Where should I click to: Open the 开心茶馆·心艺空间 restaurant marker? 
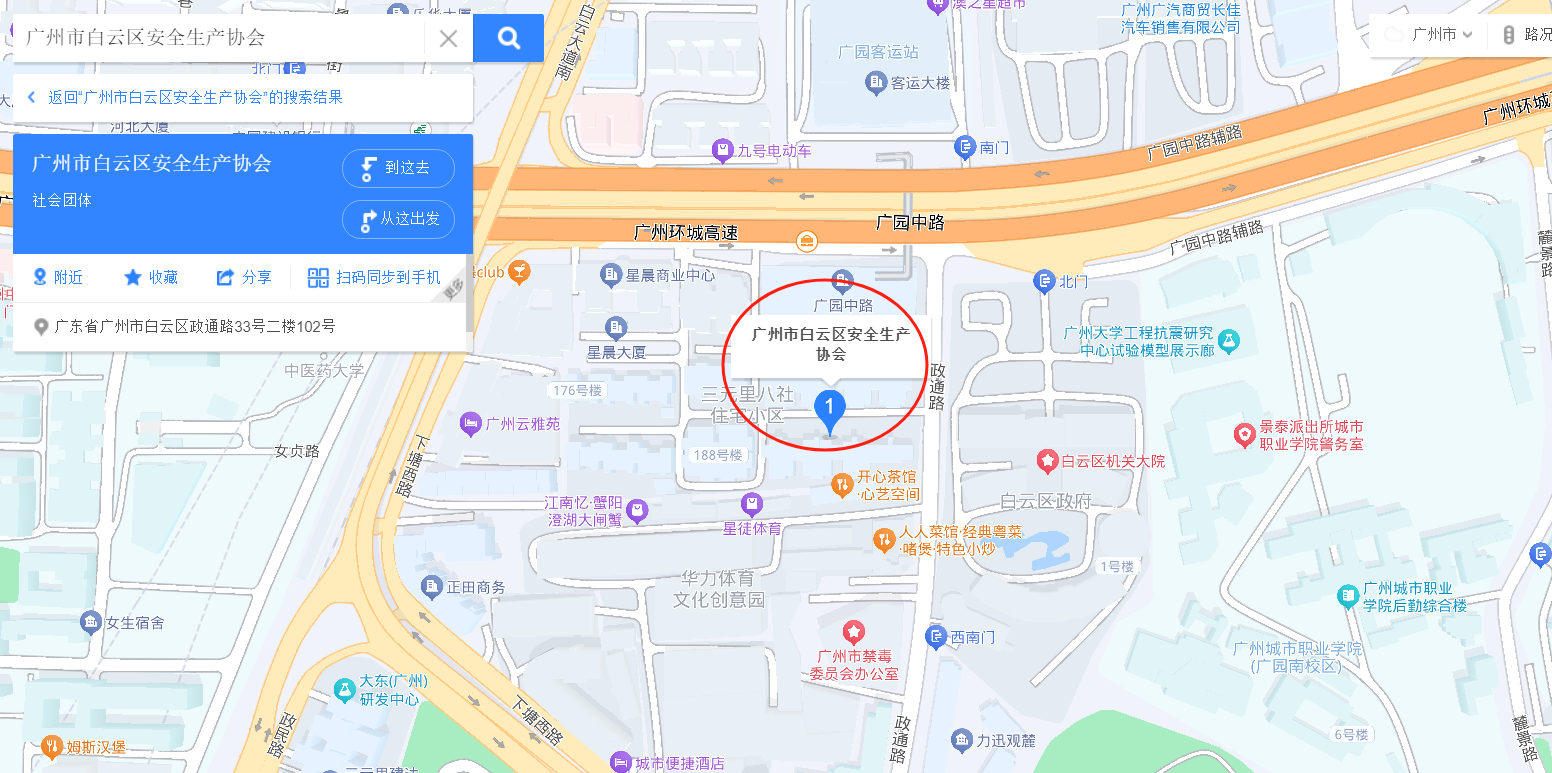[x=843, y=485]
